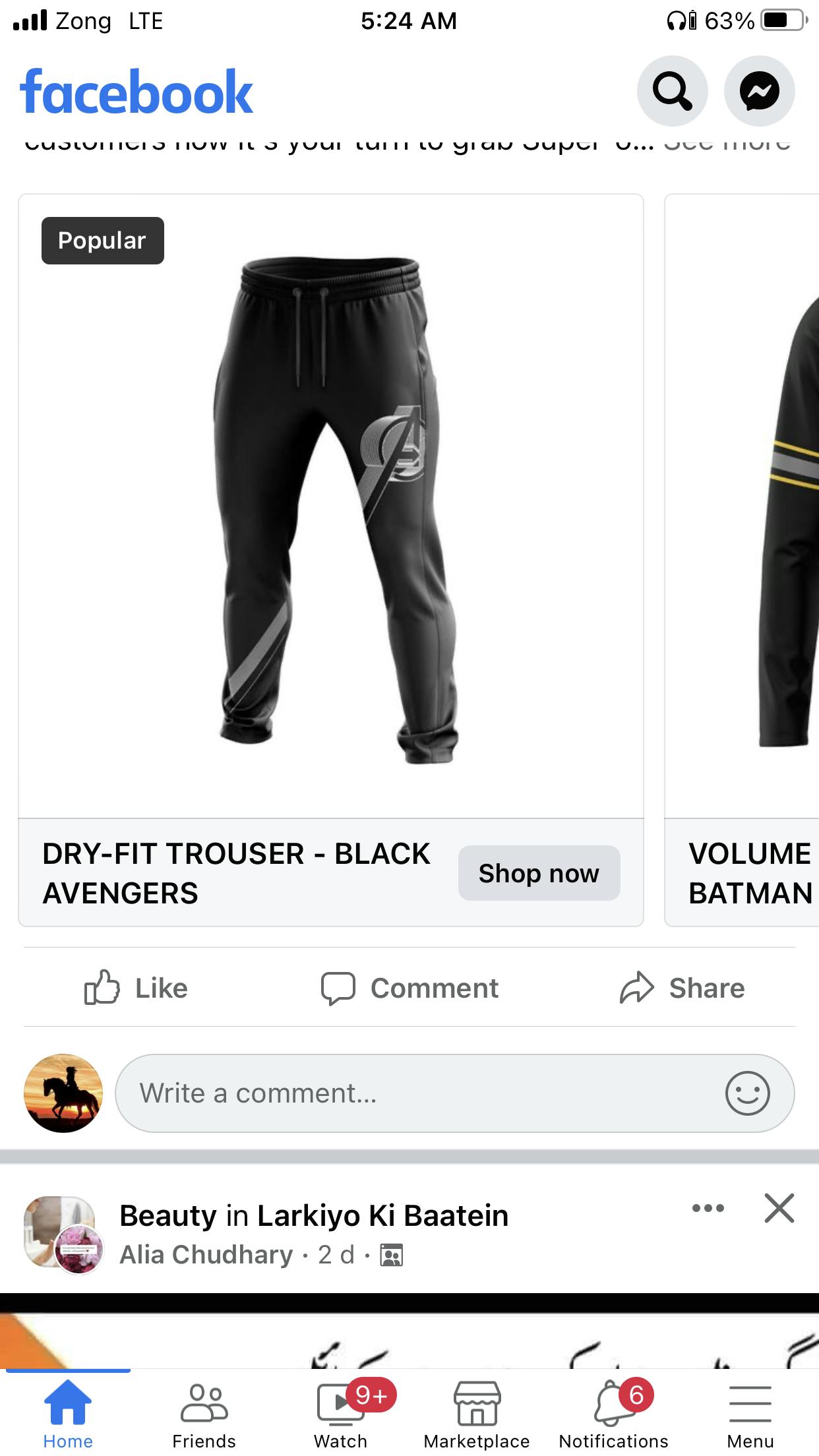Viewport: 819px width, 1456px height.
Task: Open the emoji picker in comment box
Action: [747, 1093]
